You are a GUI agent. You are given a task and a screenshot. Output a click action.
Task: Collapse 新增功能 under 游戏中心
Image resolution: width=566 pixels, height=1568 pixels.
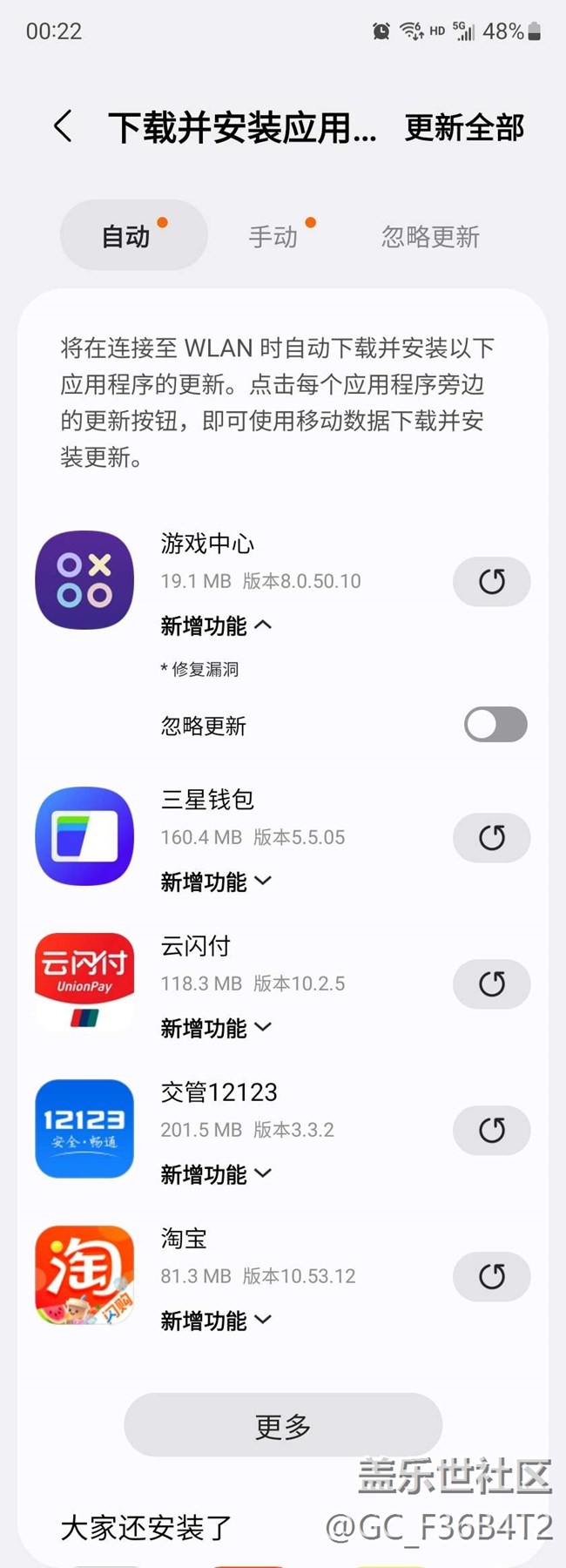(x=216, y=625)
